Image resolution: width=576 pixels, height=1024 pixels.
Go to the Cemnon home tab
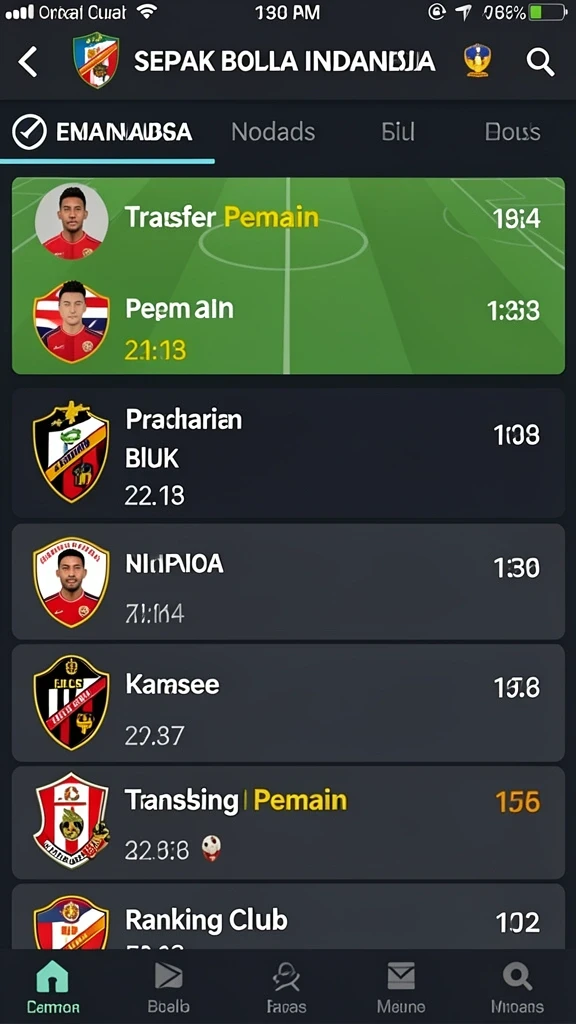click(53, 985)
